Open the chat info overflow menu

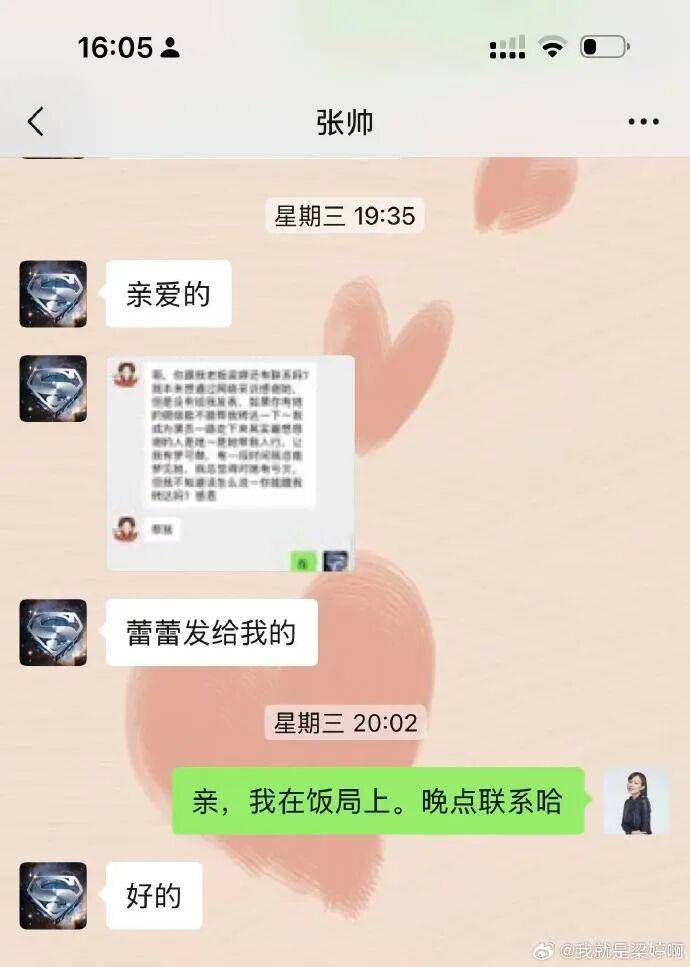(643, 122)
